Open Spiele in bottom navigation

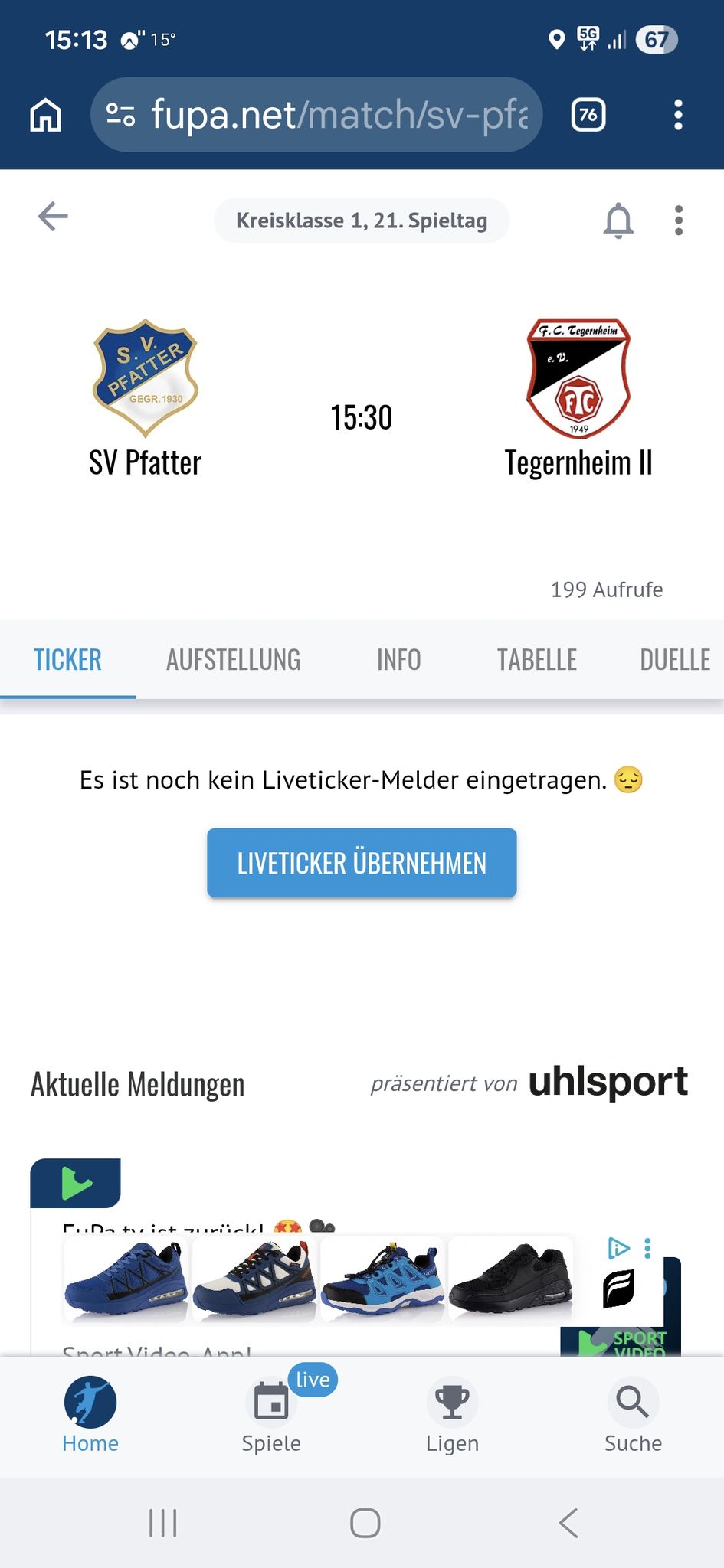271,1416
